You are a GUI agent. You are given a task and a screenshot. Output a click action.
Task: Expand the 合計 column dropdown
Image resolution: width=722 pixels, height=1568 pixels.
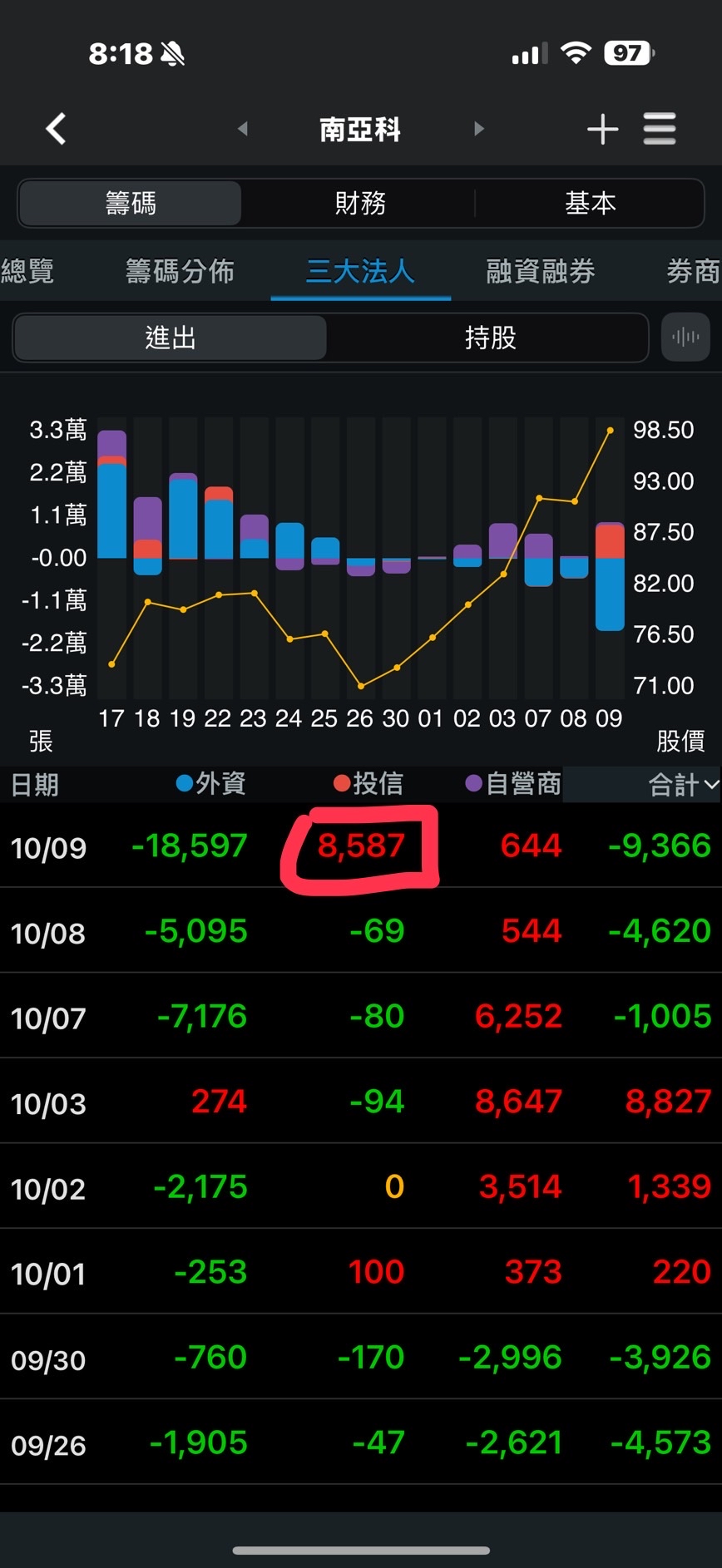(x=684, y=784)
